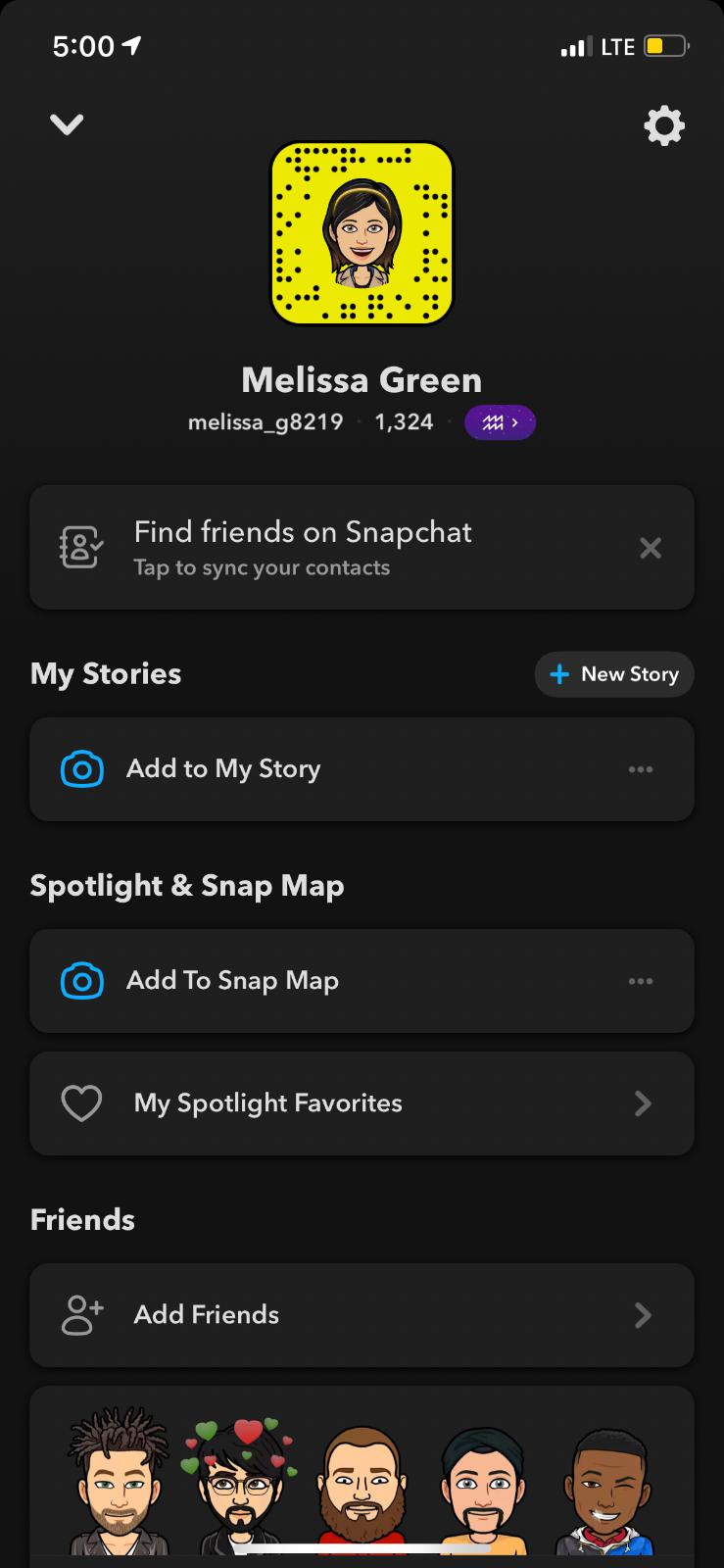
Task: Open My Spotlight Favorites
Action: [x=362, y=1103]
